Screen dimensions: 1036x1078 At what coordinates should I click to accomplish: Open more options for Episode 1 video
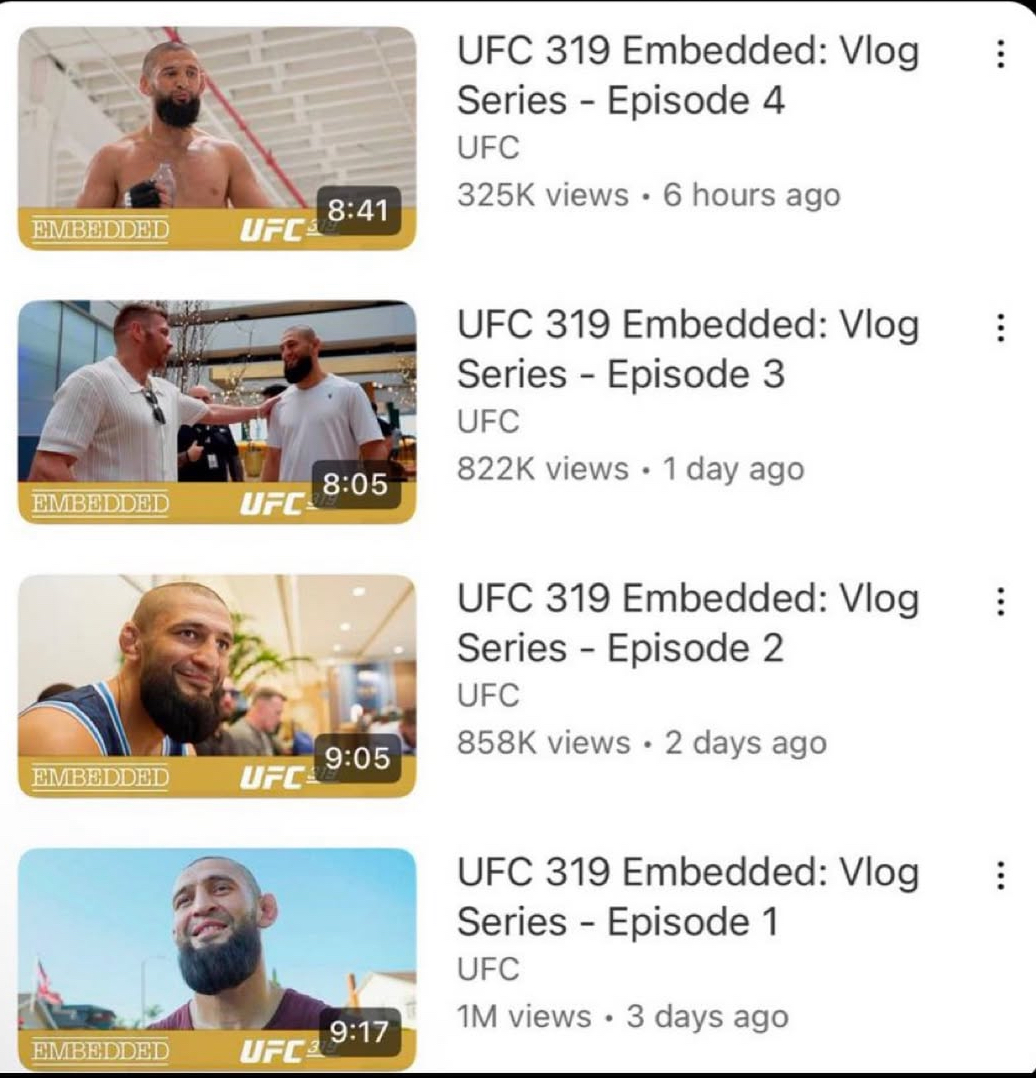(x=1000, y=875)
